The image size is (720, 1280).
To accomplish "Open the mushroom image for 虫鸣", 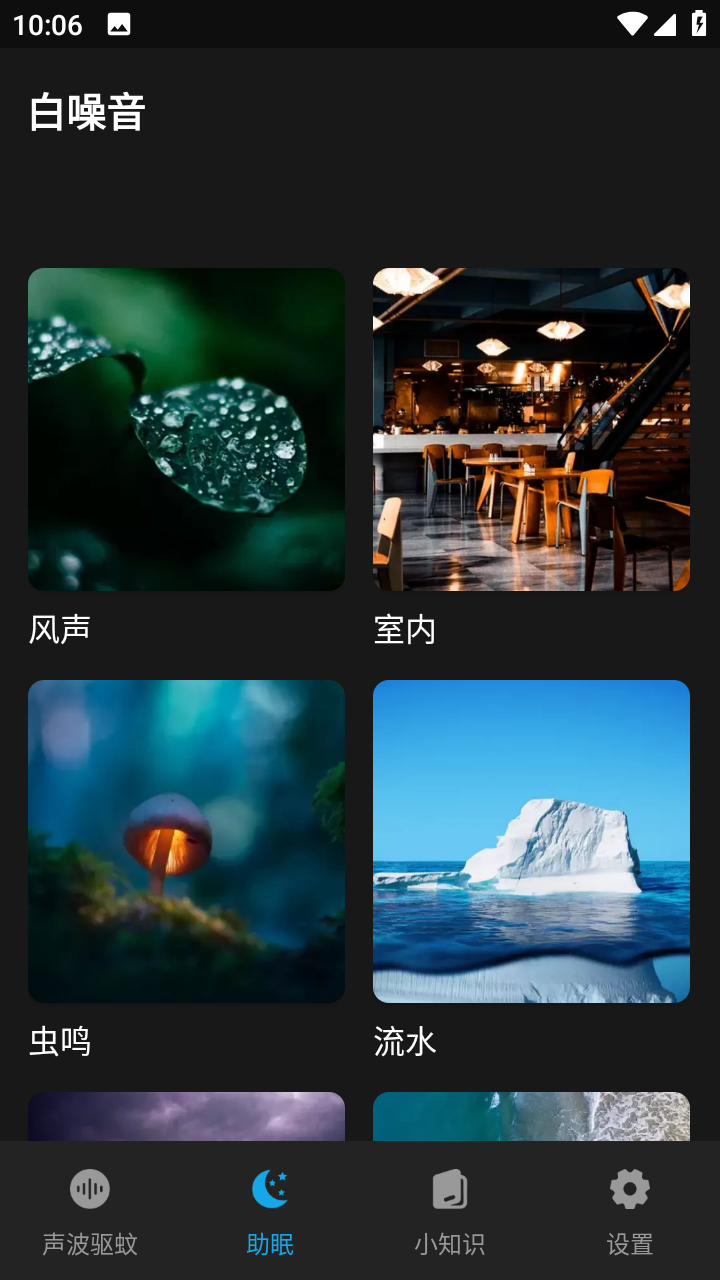I will [x=186, y=840].
